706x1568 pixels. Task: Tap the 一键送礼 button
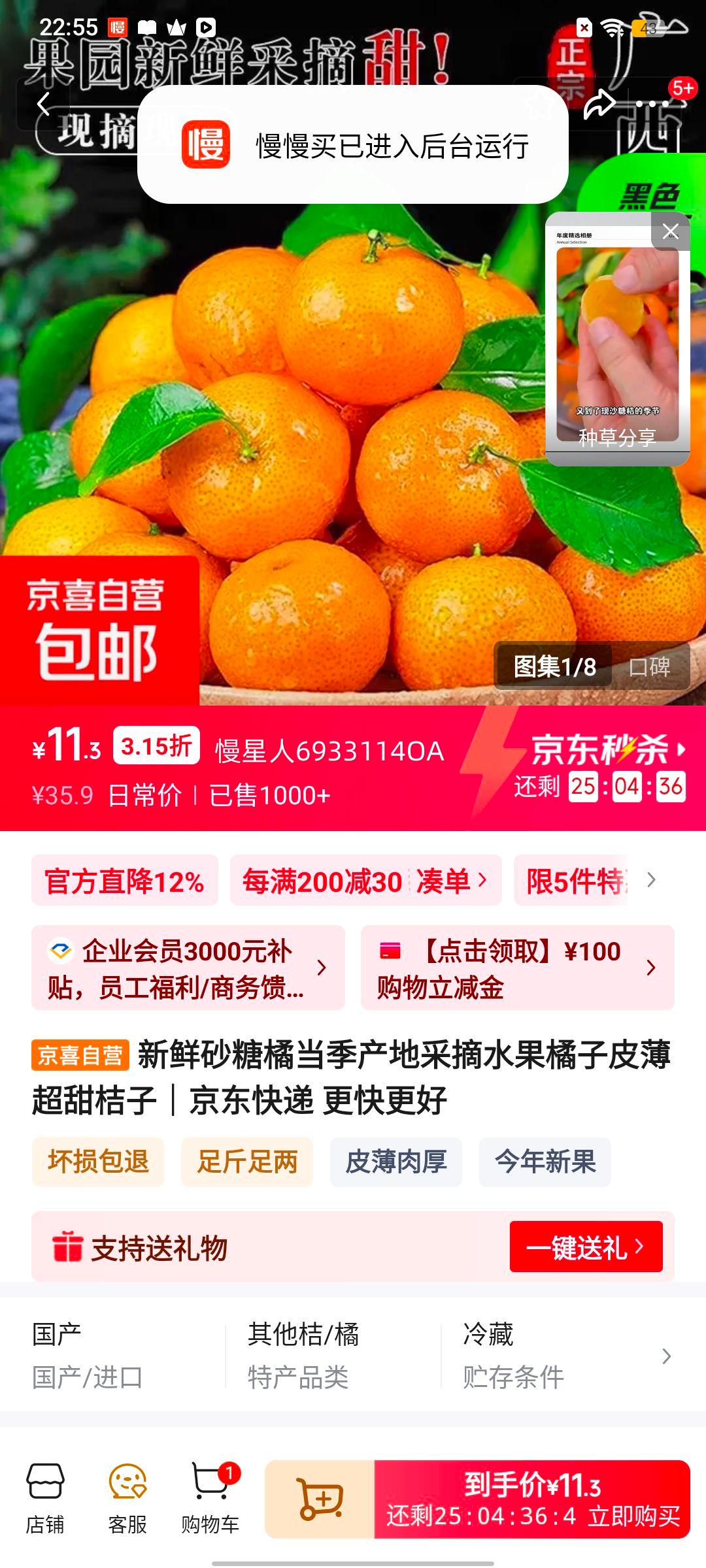586,1247
